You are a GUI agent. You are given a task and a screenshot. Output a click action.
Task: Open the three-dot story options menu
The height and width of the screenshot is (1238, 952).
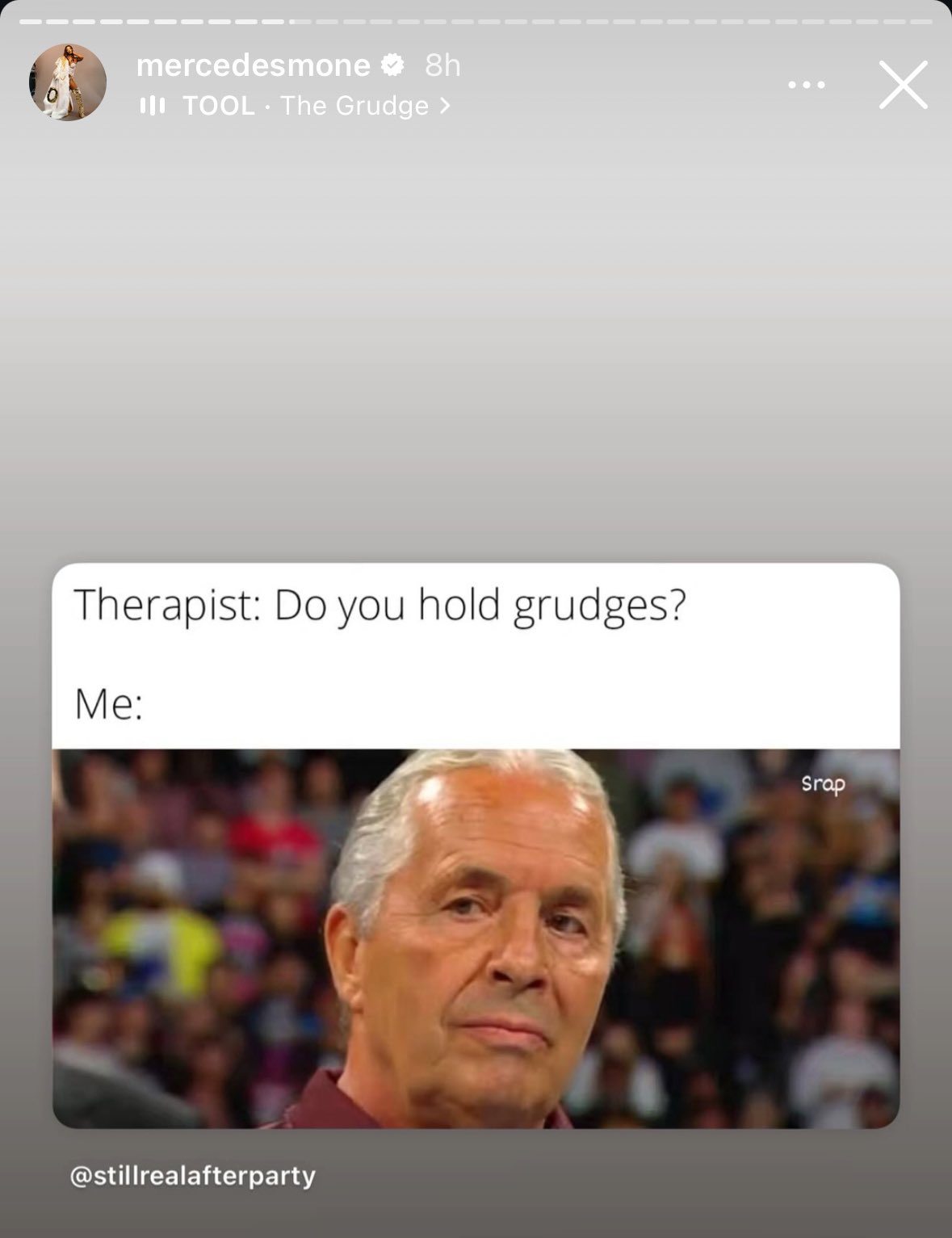pyautogui.click(x=806, y=85)
